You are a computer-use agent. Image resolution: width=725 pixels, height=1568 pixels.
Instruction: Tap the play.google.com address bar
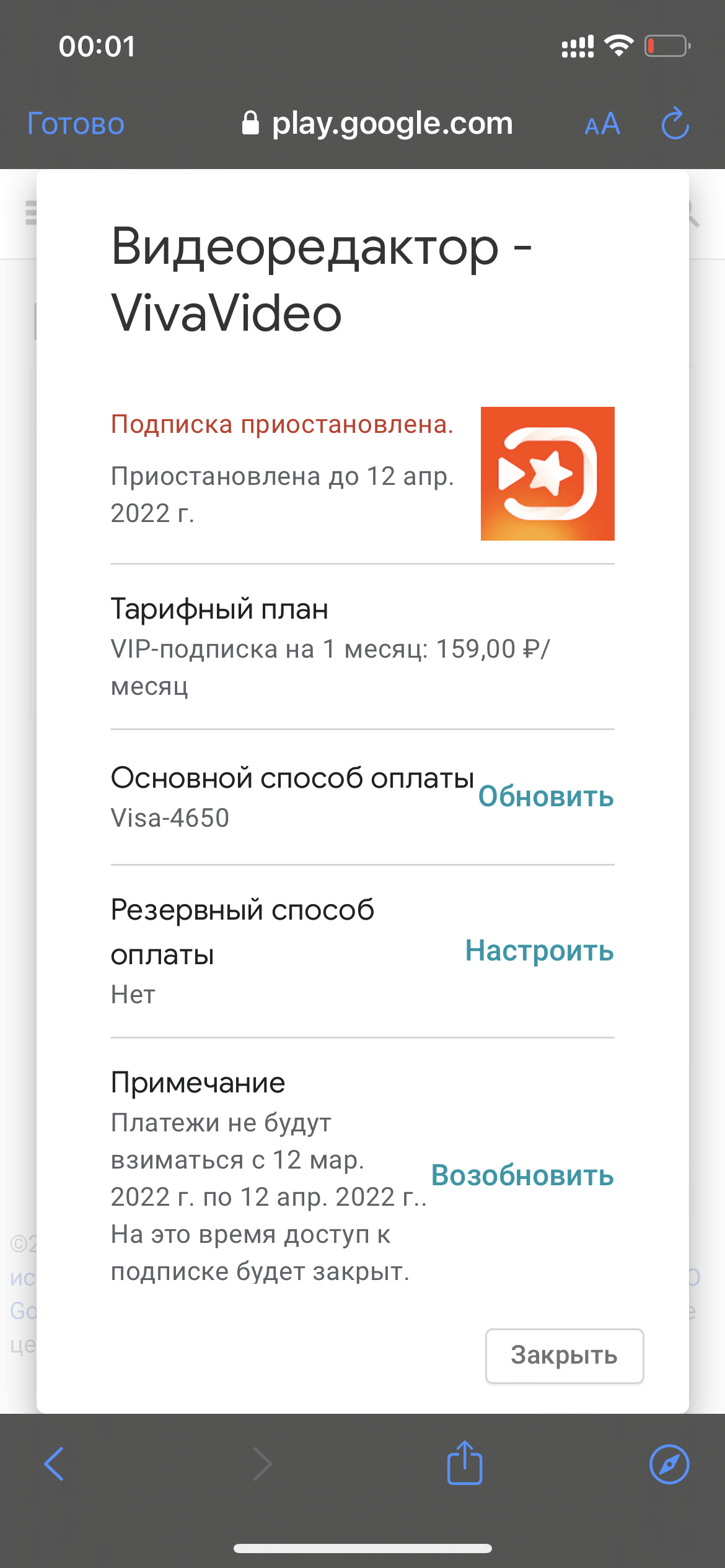click(x=378, y=124)
